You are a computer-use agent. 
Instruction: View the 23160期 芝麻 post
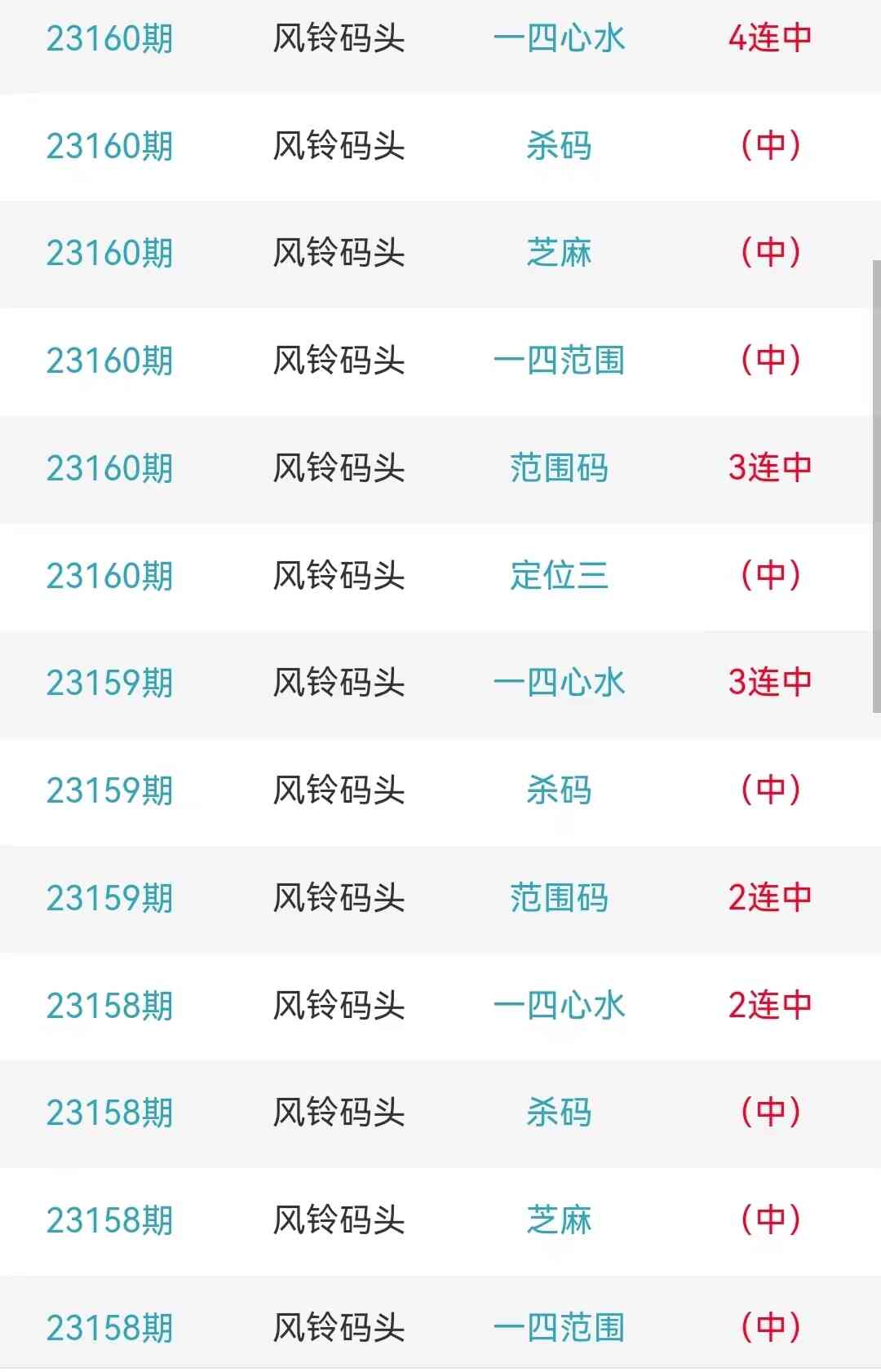[559, 253]
